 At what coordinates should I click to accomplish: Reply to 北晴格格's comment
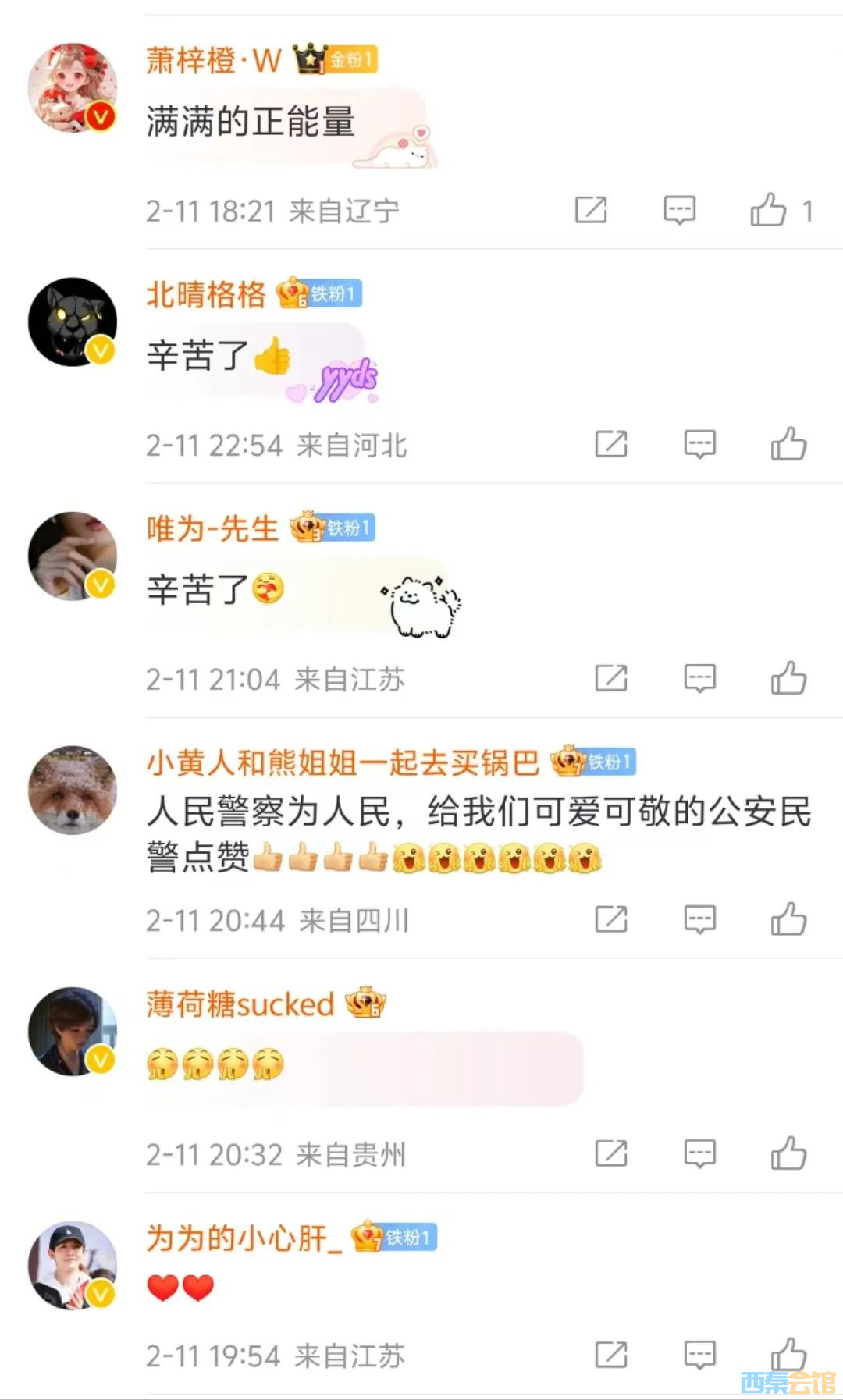coord(699,444)
